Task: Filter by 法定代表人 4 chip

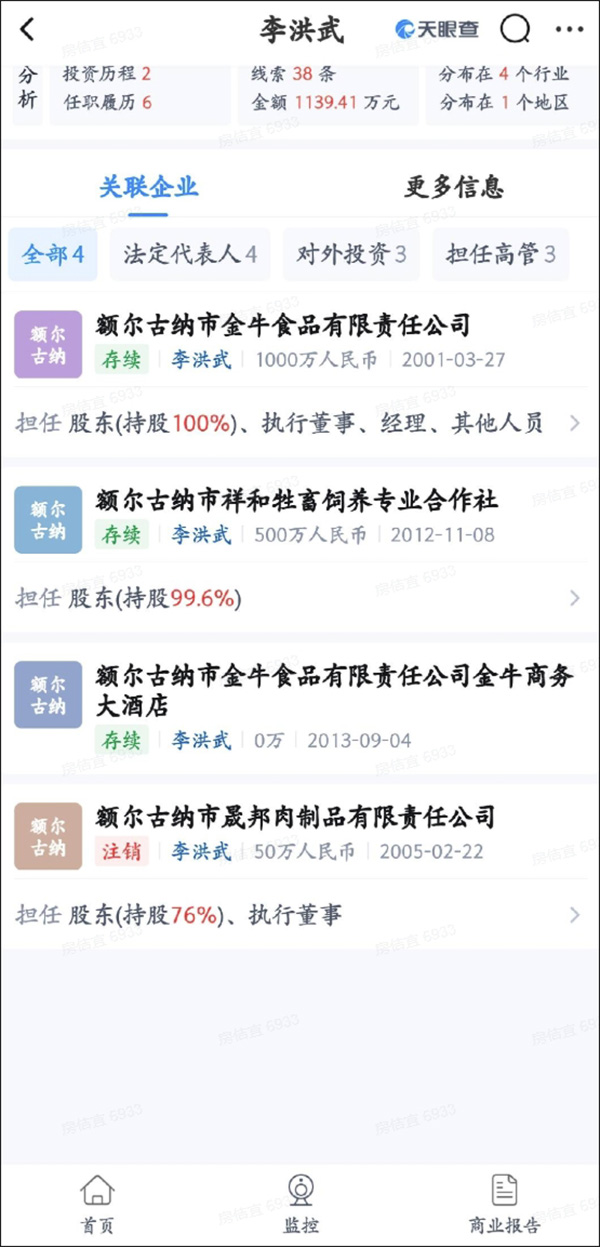Action: [x=190, y=255]
